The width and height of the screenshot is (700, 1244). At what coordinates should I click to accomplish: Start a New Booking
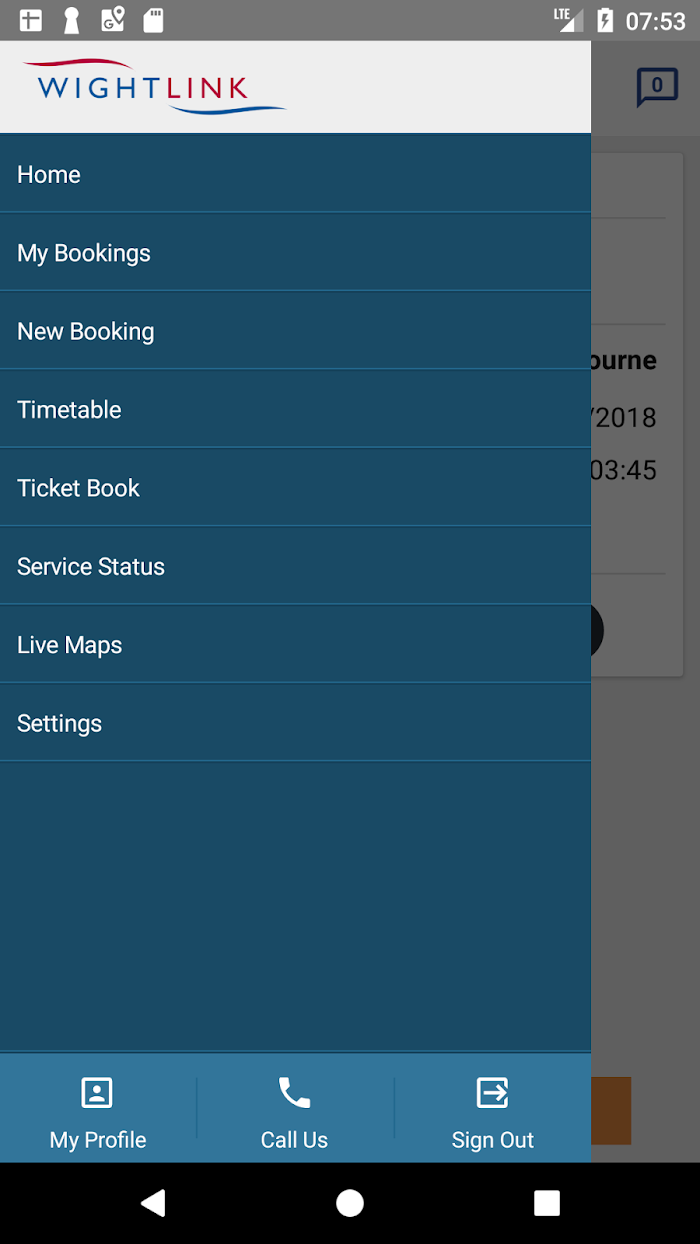[295, 331]
